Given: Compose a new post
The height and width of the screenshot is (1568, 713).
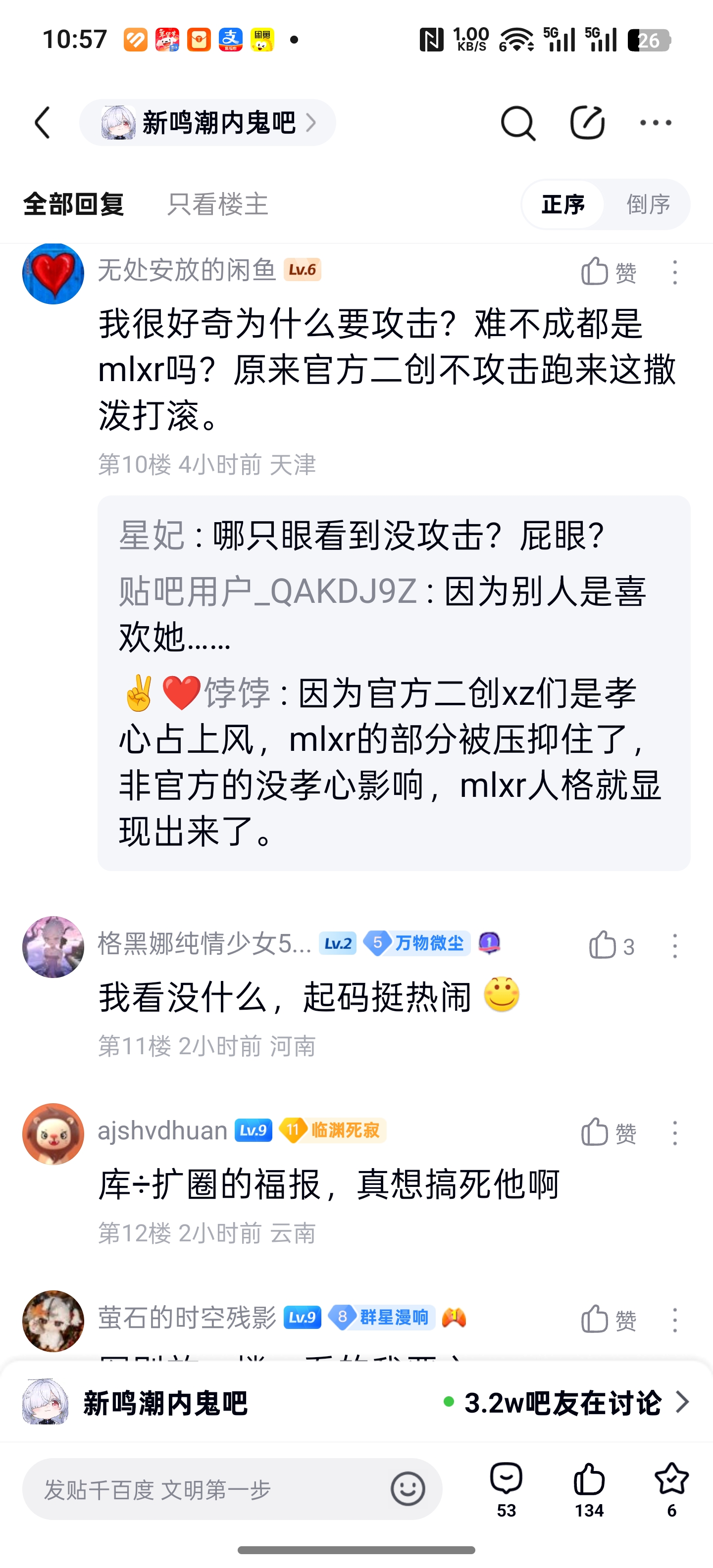Looking at the screenshot, I should [587, 123].
